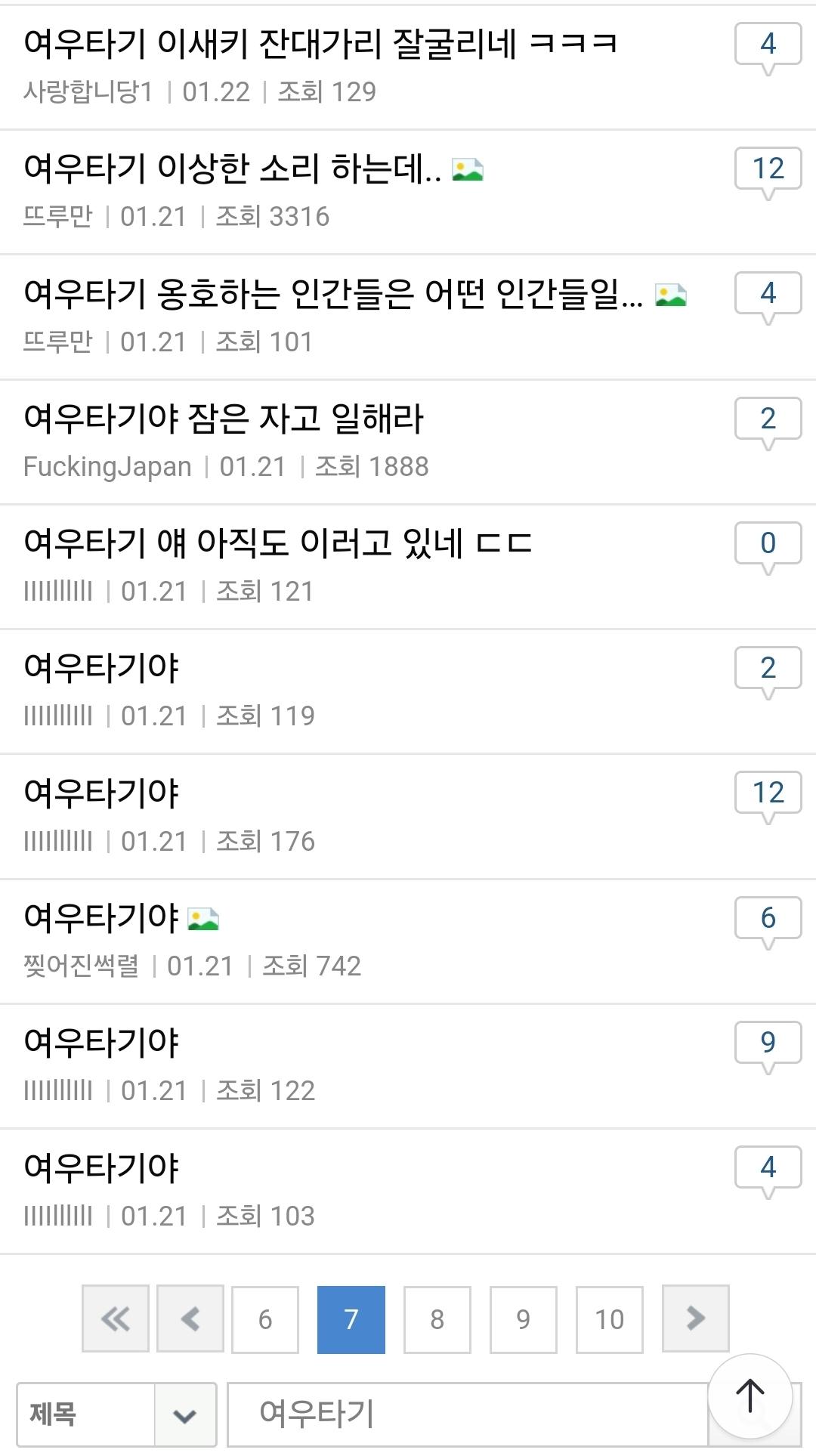Click the comment count badge 9 near the bottom post

pos(769,1043)
